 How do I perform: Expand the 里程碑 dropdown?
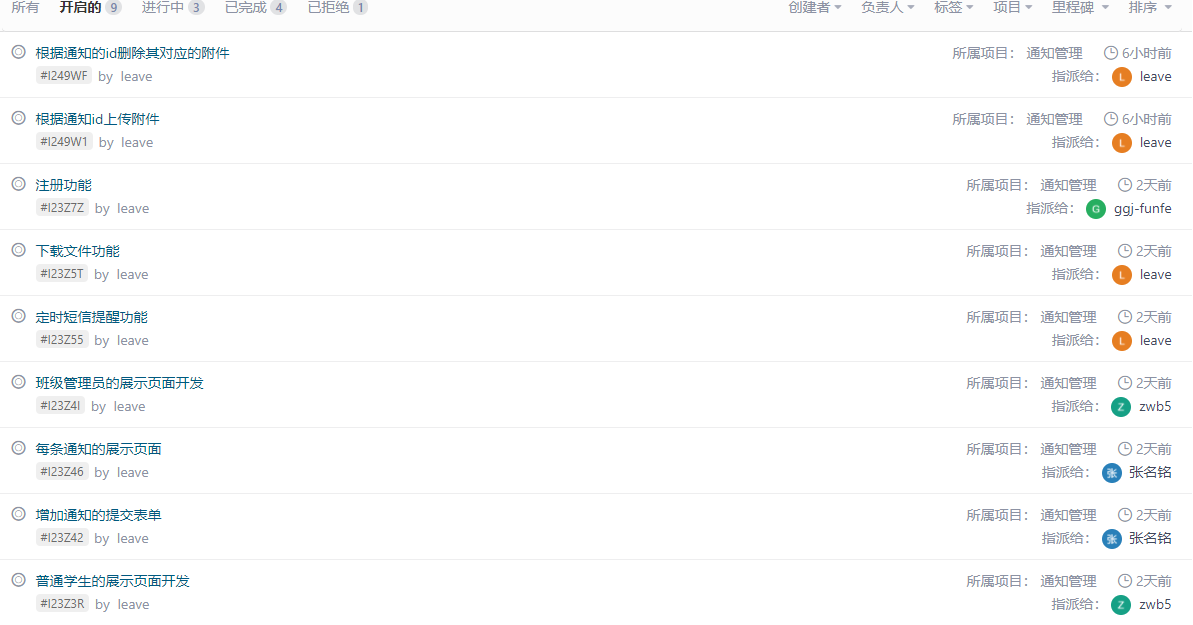(x=1080, y=7)
